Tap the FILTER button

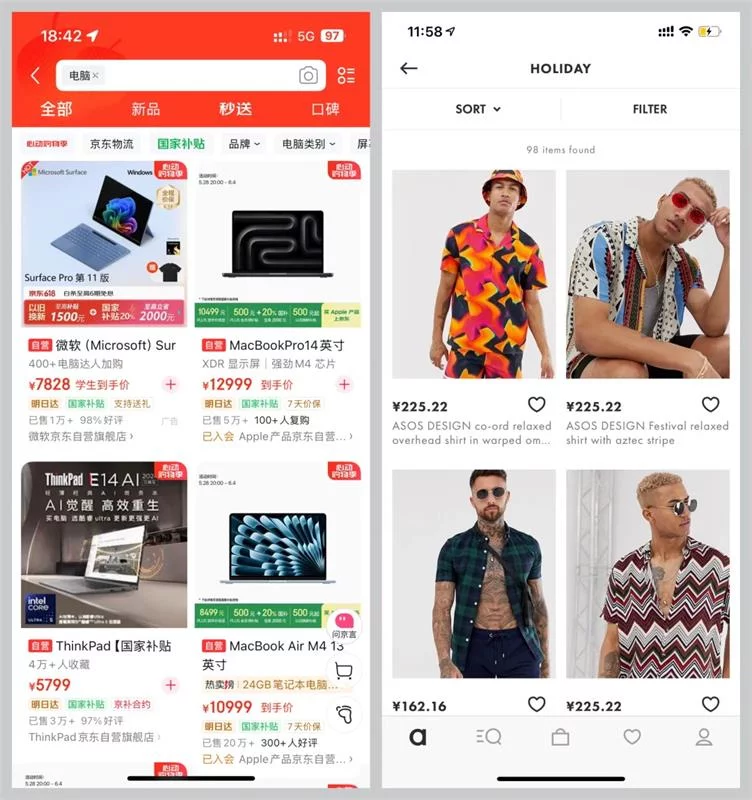coord(649,109)
